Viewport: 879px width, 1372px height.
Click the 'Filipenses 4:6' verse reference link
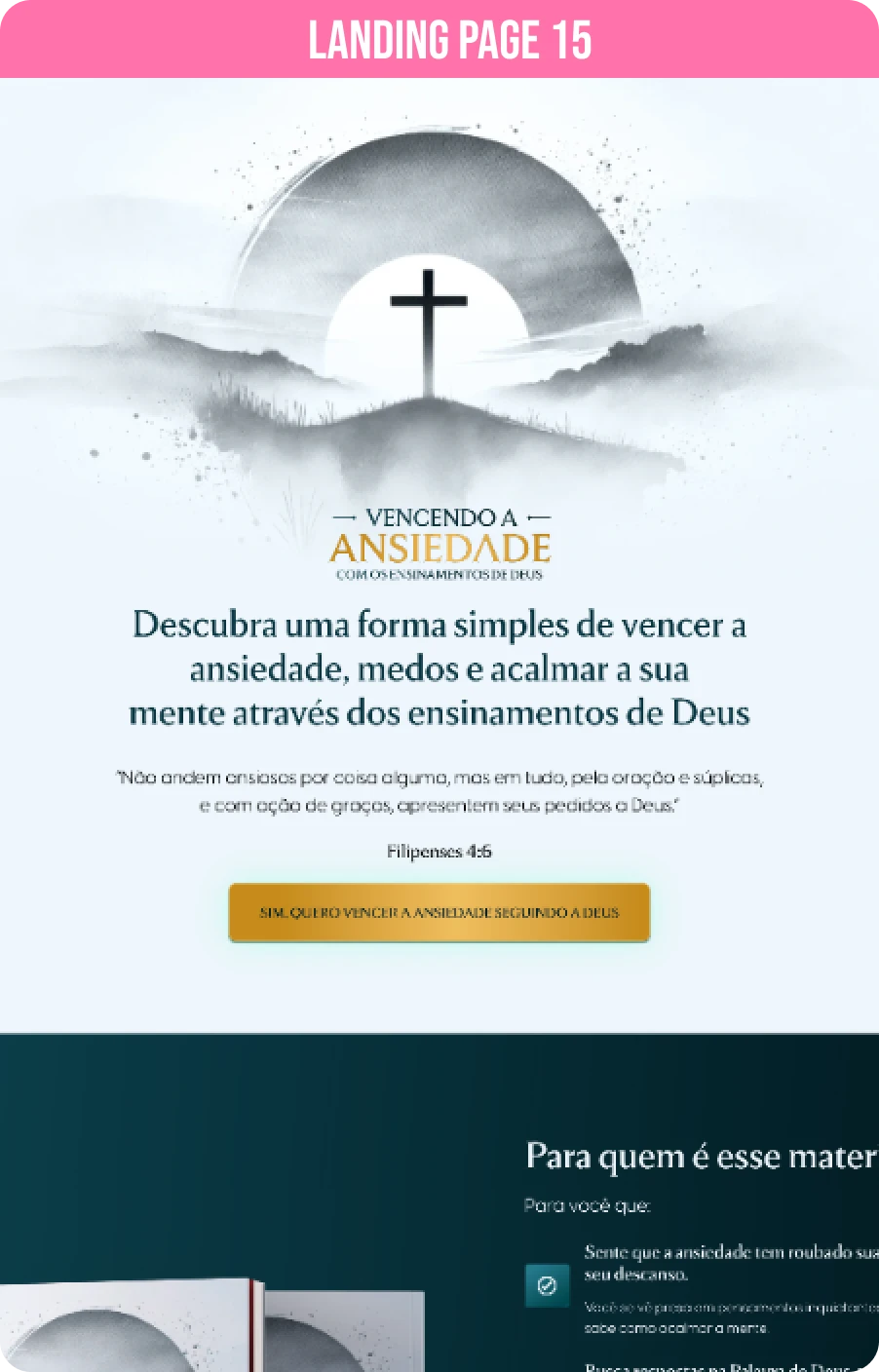click(439, 851)
